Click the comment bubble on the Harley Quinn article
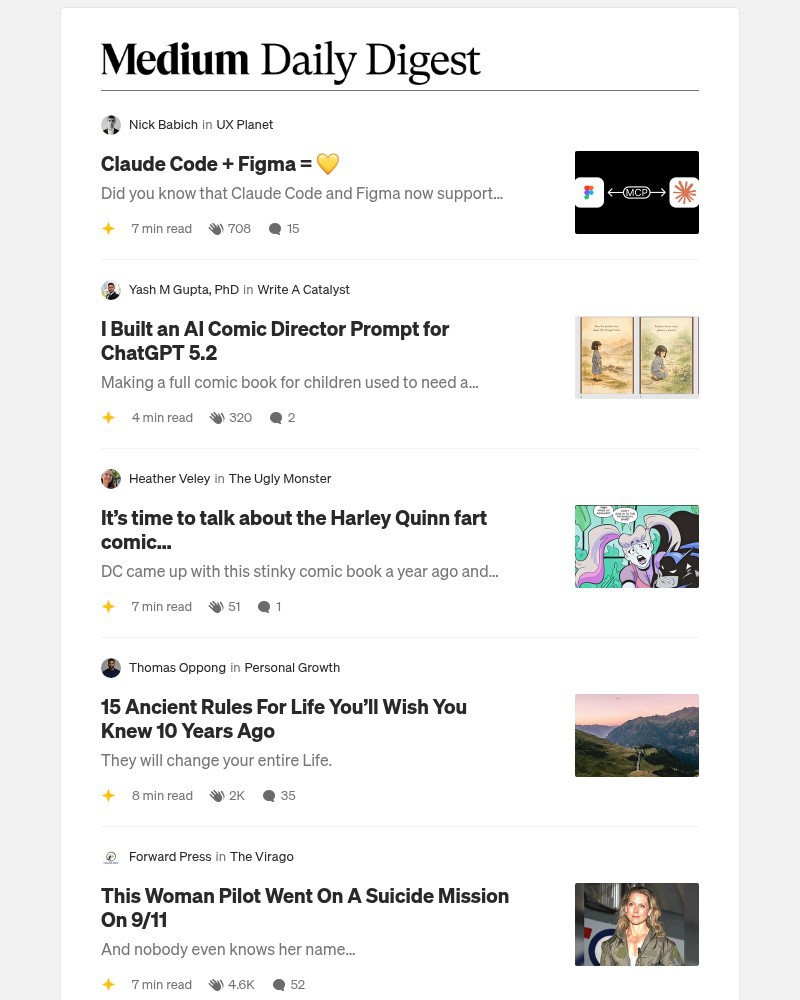 pyautogui.click(x=264, y=606)
